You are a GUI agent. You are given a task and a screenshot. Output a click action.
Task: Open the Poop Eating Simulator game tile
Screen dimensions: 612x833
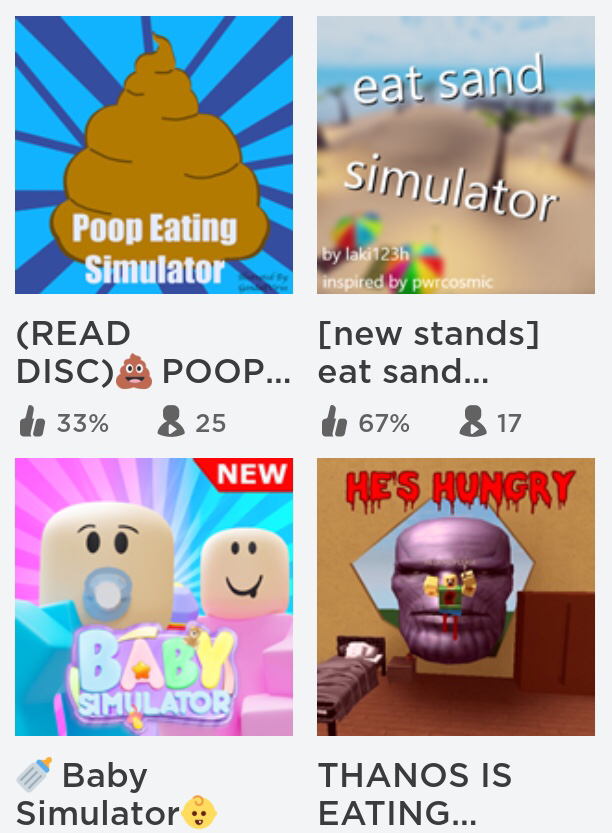click(154, 155)
